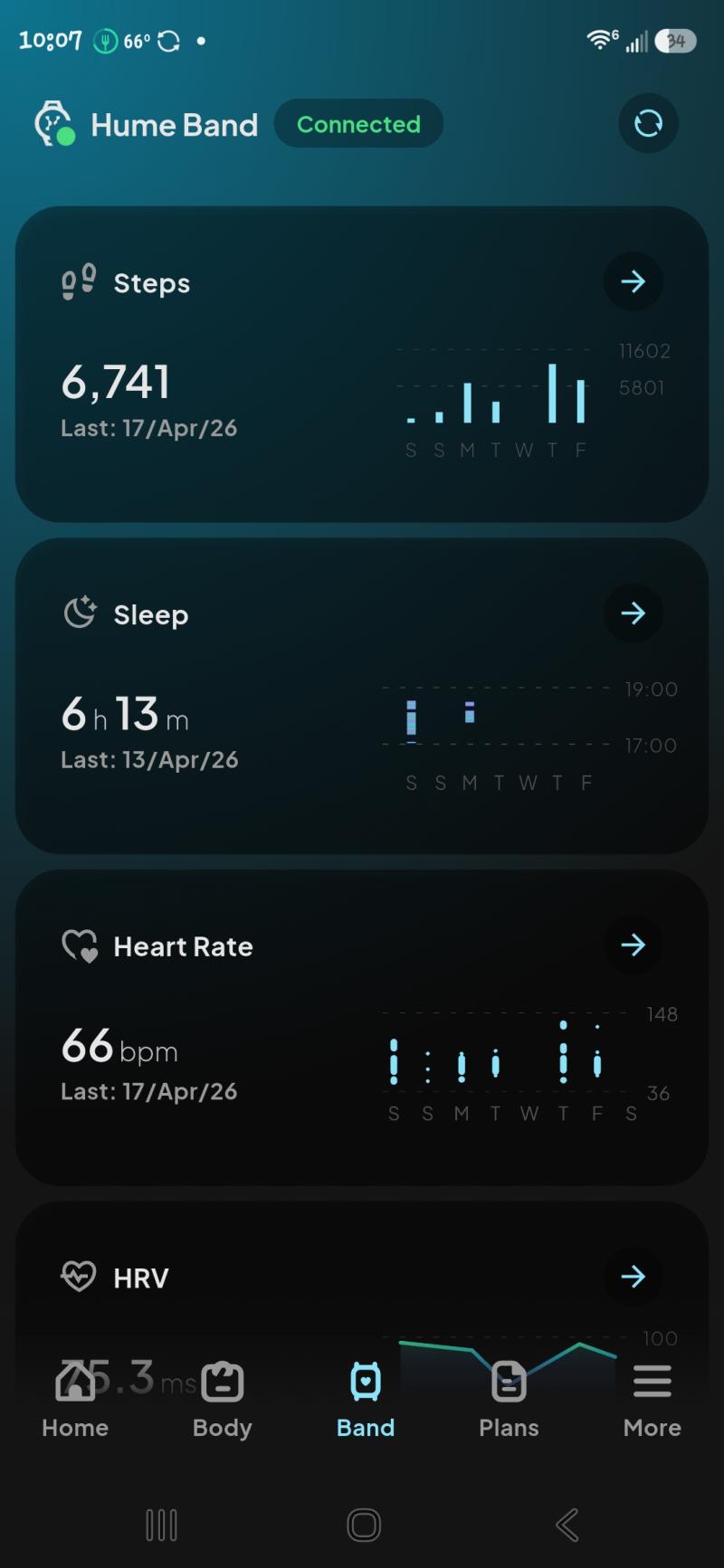Tap the system back button
The width and height of the screenshot is (724, 1568).
567,1525
